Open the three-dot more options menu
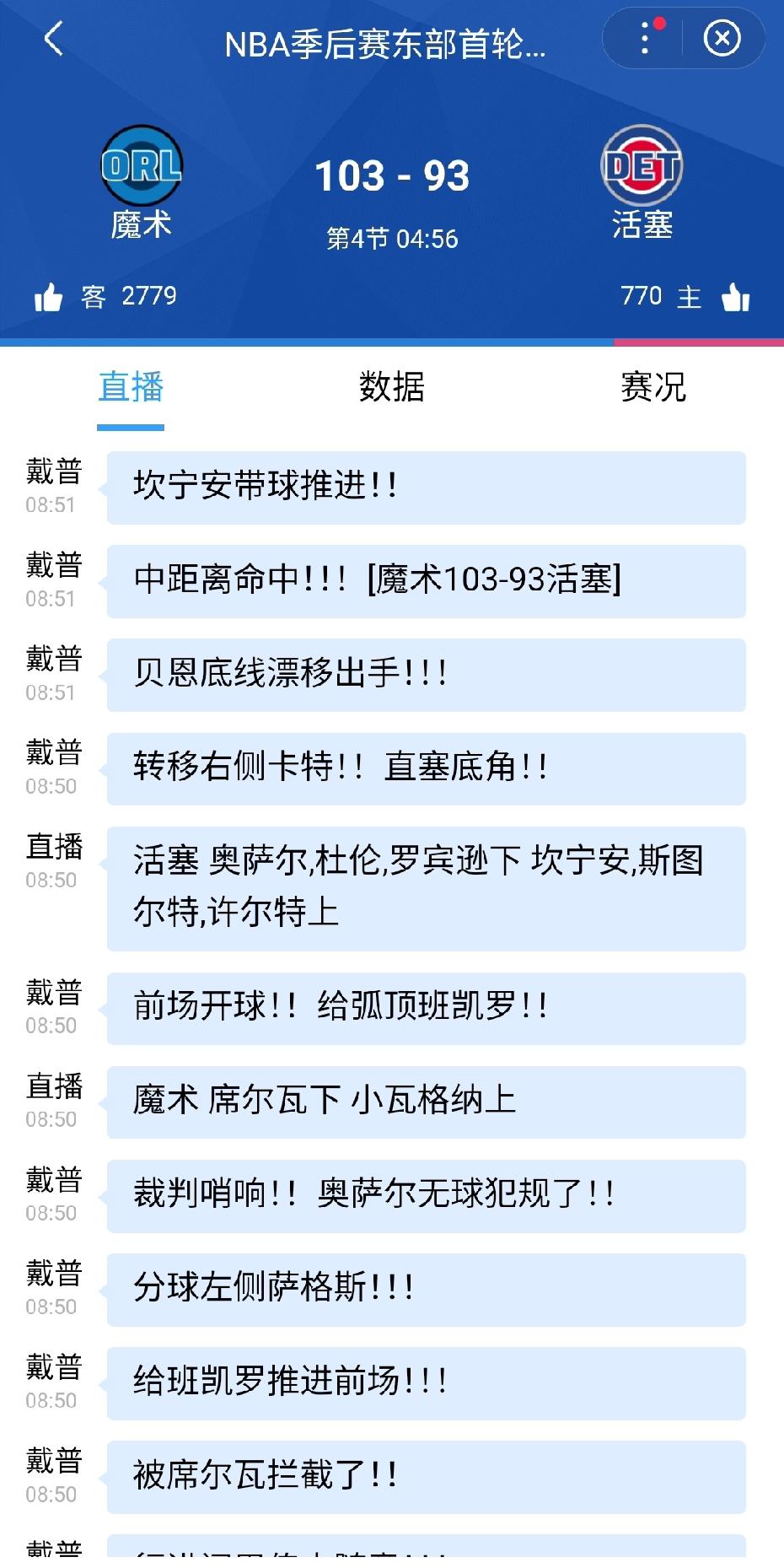This screenshot has width=784, height=1568. pyautogui.click(x=643, y=39)
